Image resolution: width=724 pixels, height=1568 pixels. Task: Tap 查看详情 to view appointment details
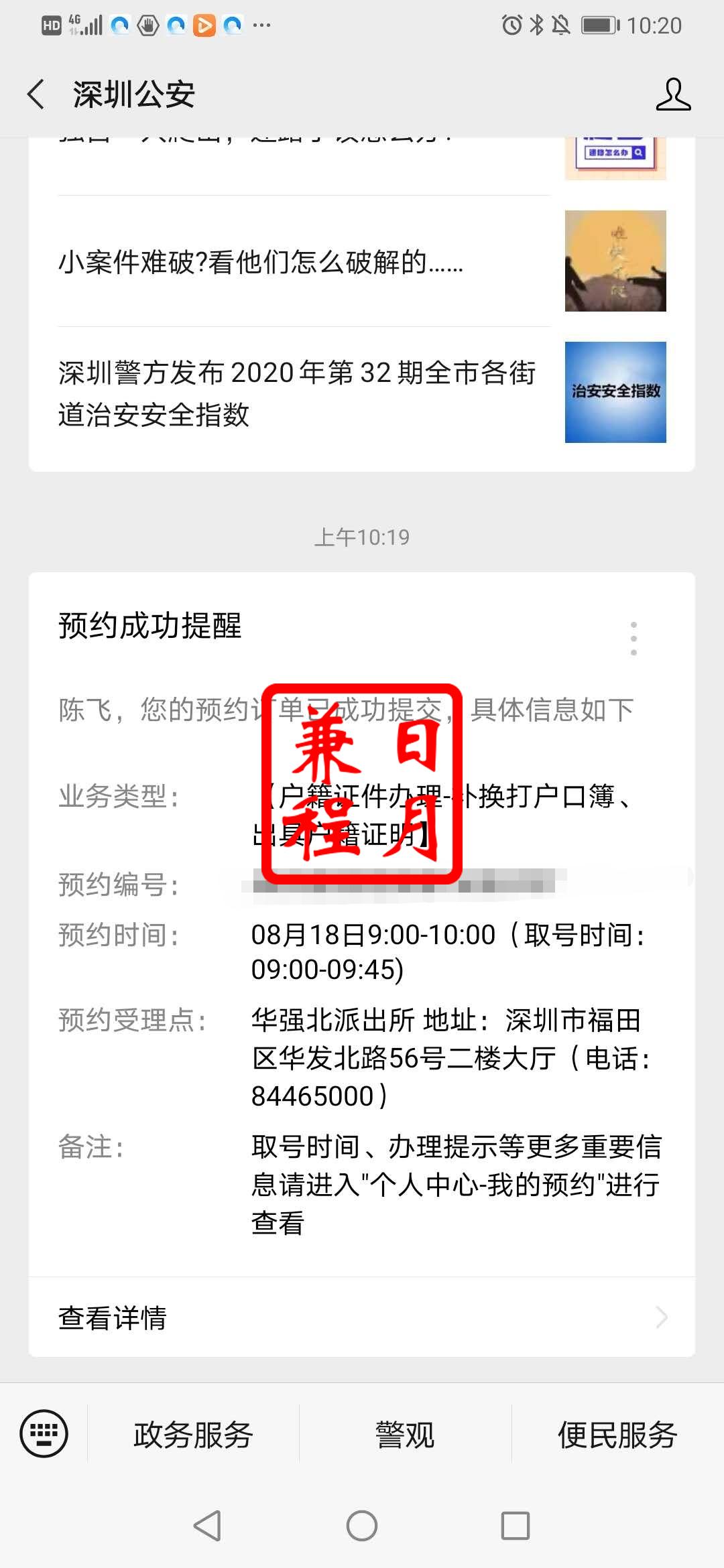tap(362, 1318)
